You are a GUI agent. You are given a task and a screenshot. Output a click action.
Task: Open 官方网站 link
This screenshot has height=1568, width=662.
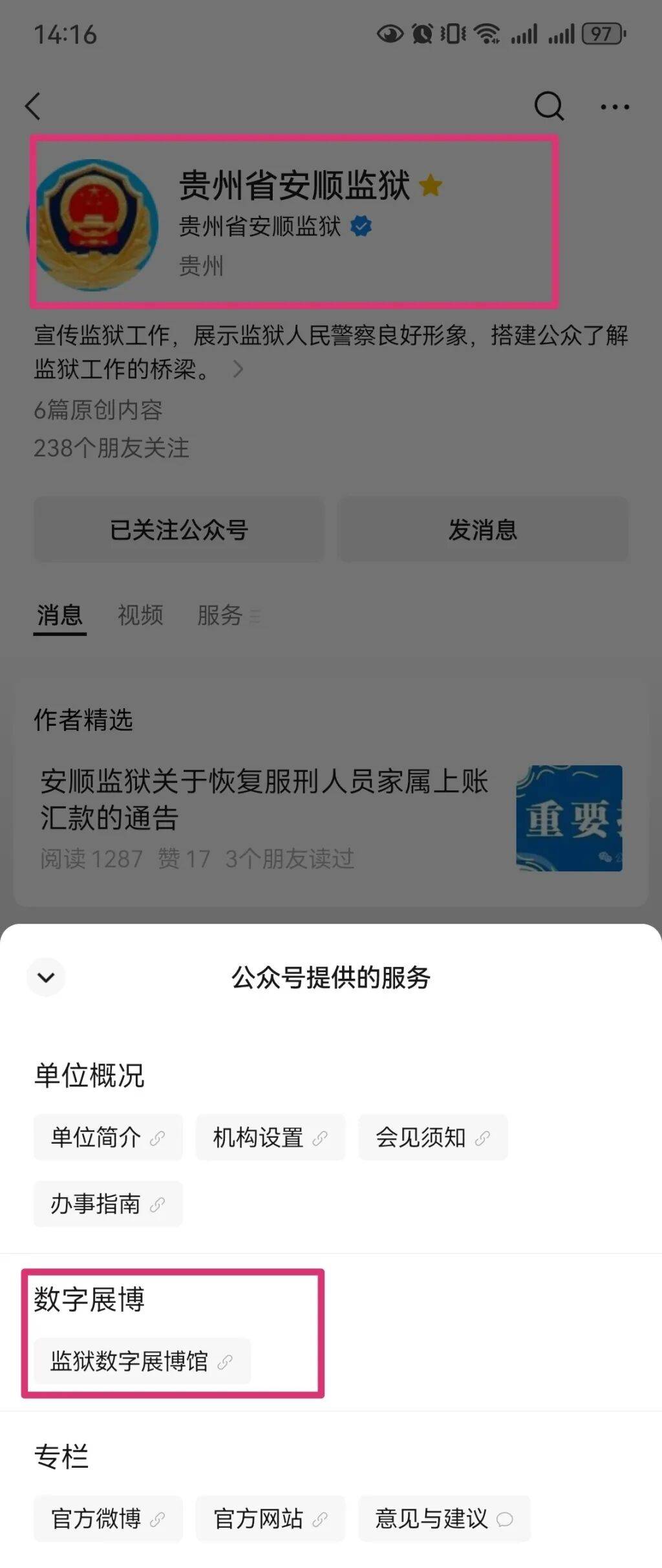coord(270,1518)
